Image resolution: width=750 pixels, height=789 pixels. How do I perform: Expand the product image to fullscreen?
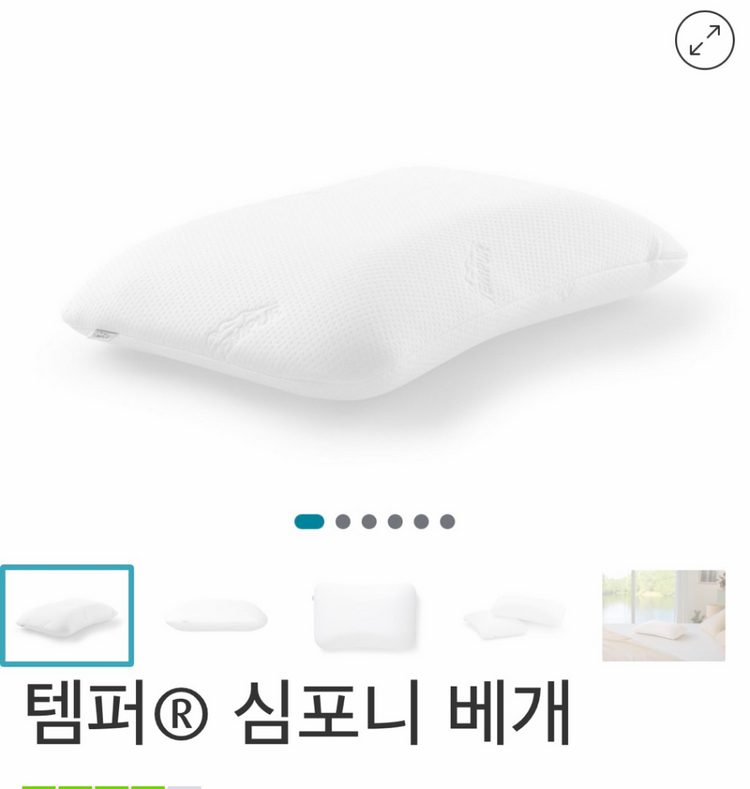704,40
